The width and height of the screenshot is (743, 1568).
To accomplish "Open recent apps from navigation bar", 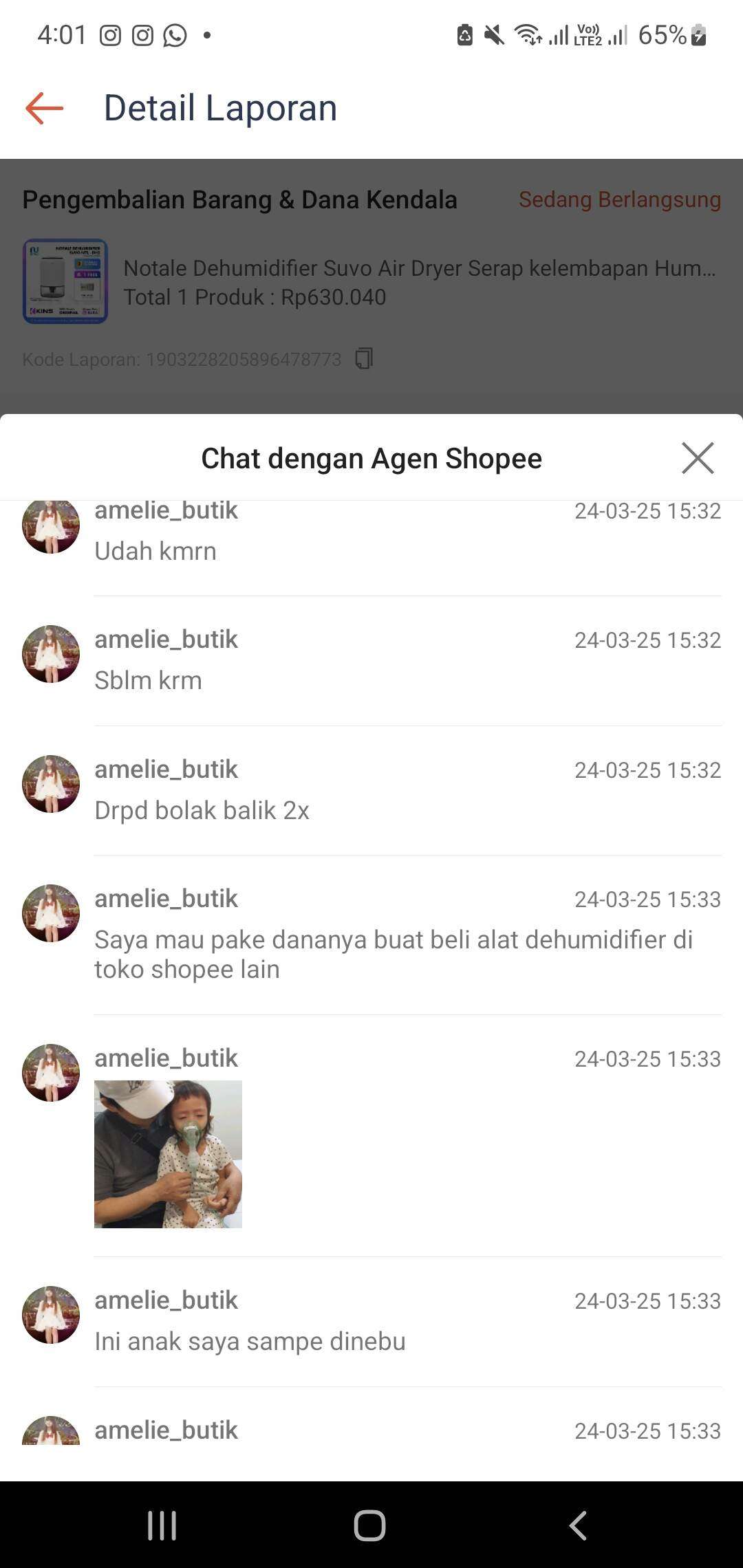I will click(162, 1525).
